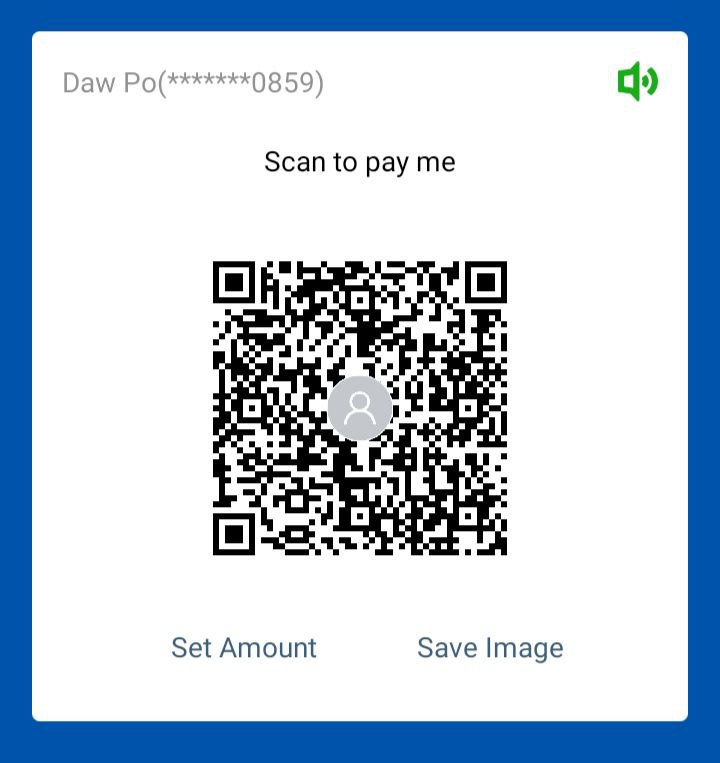Toggle the green speaker sound icon
This screenshot has width=720, height=763.
click(x=637, y=81)
